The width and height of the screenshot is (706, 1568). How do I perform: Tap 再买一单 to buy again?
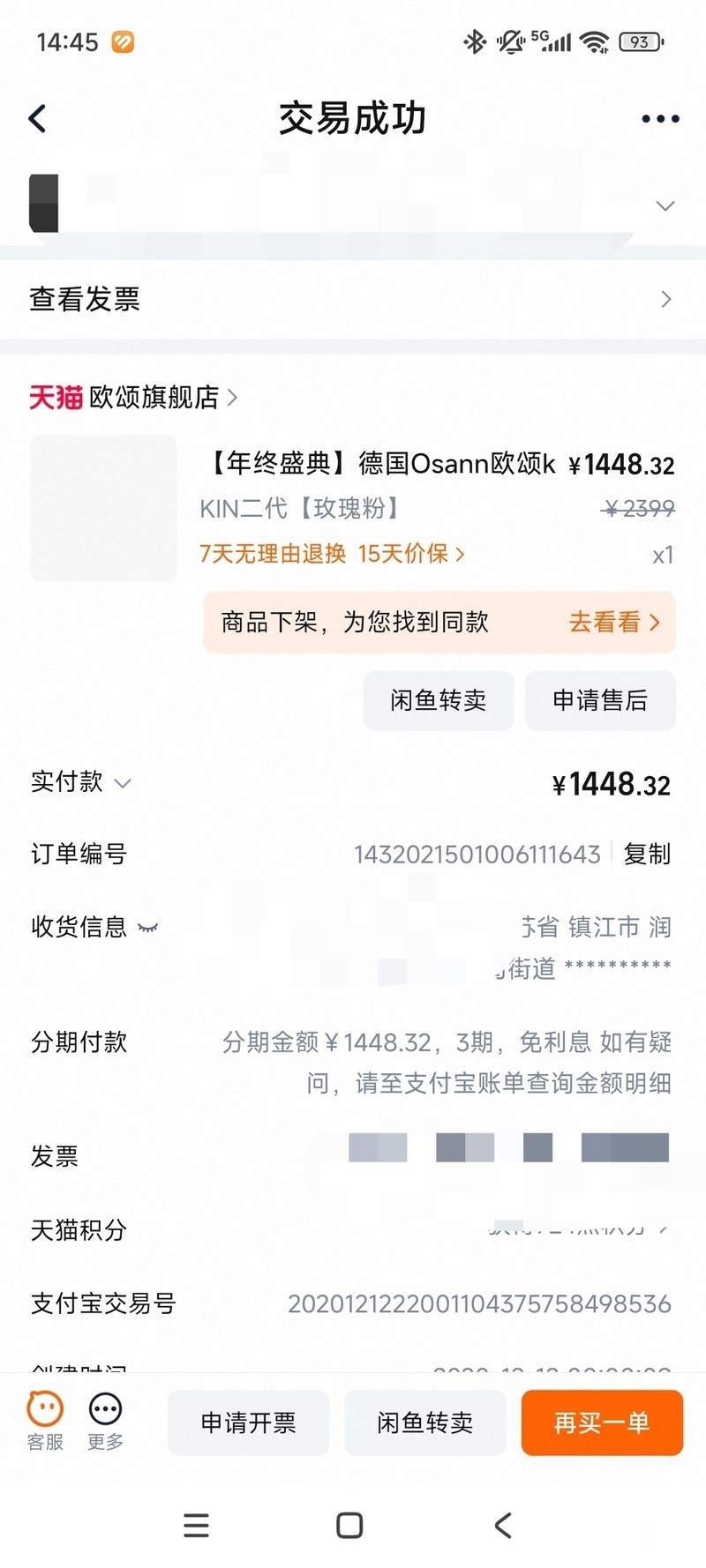(x=602, y=1422)
